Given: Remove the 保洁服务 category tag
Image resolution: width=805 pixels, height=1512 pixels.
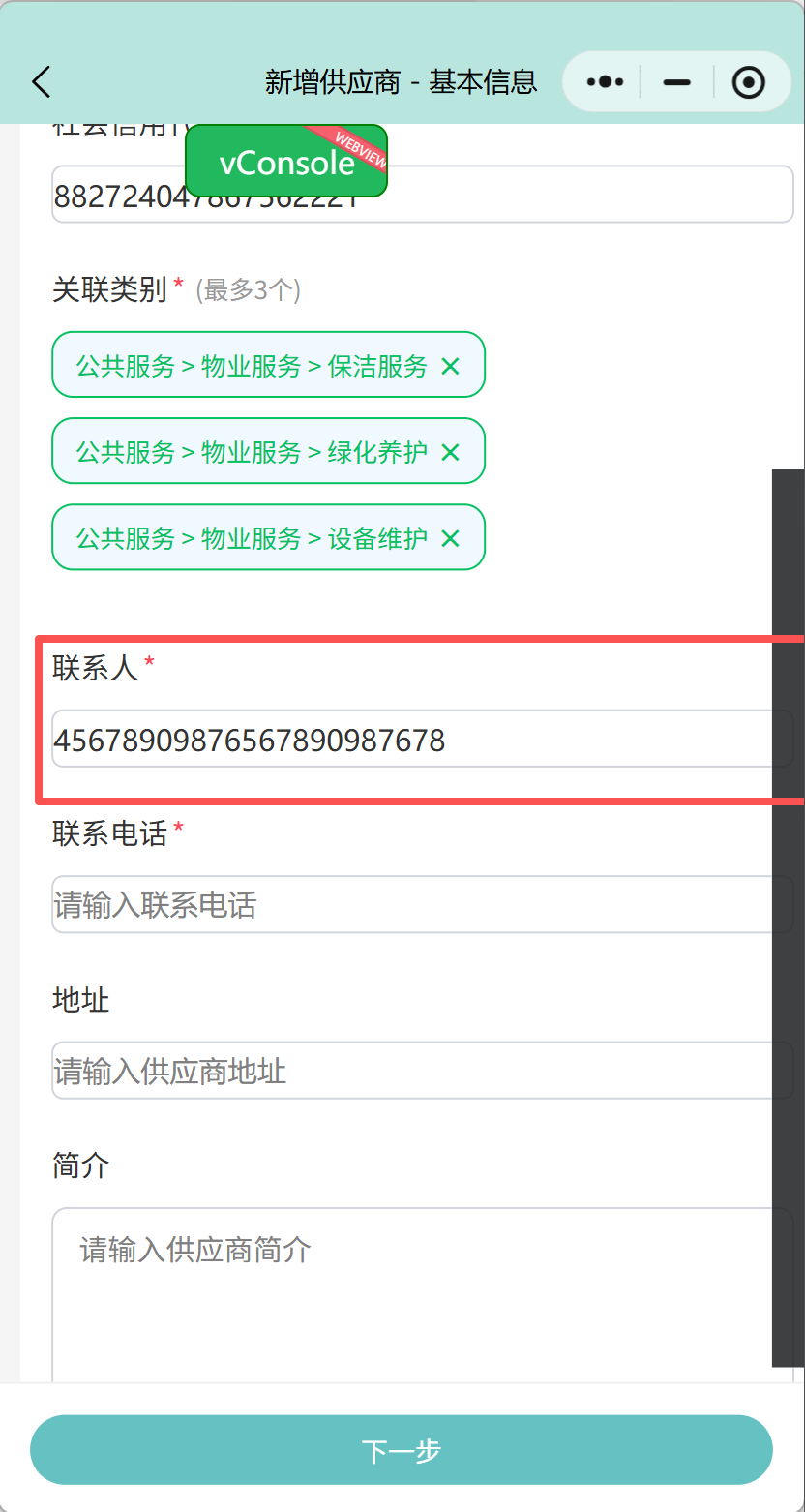Looking at the screenshot, I should click(x=450, y=366).
